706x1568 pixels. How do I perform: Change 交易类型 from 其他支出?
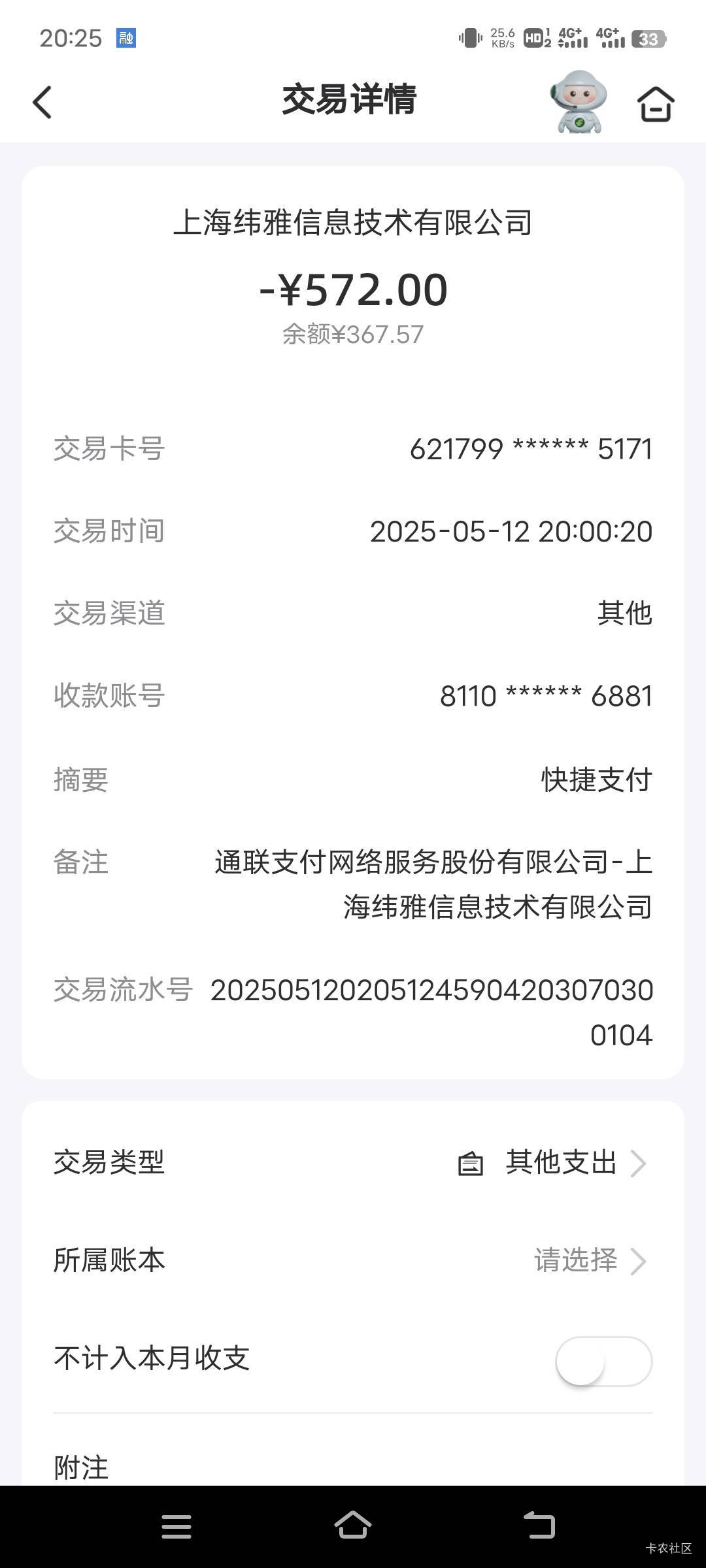tap(353, 1163)
